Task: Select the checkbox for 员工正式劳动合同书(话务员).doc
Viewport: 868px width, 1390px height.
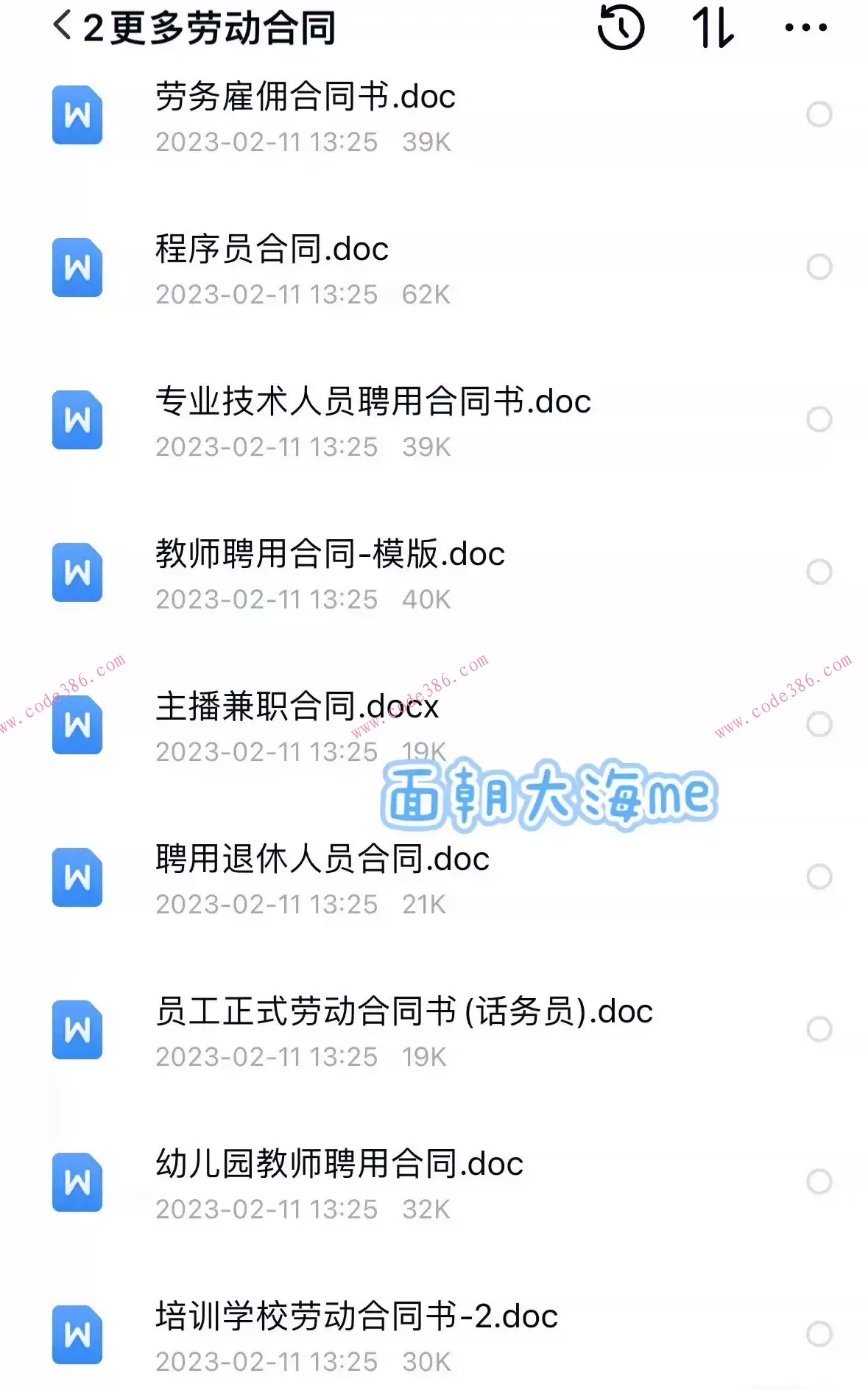Action: click(817, 1028)
